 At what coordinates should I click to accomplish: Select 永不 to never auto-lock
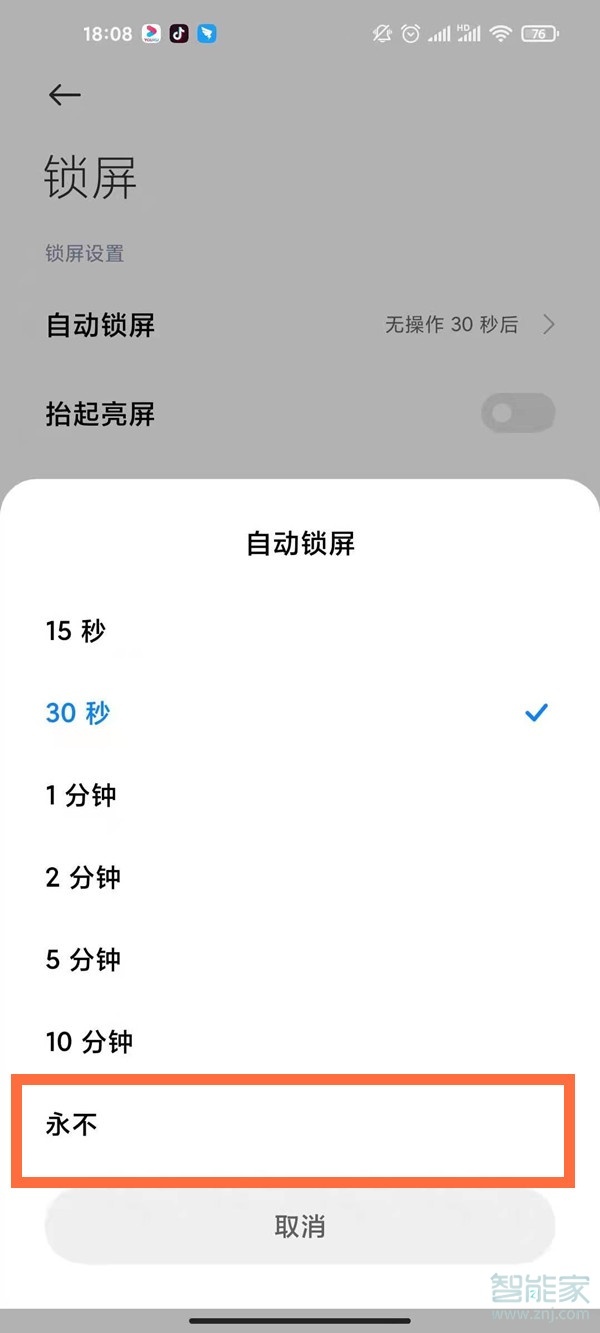tap(292, 1125)
